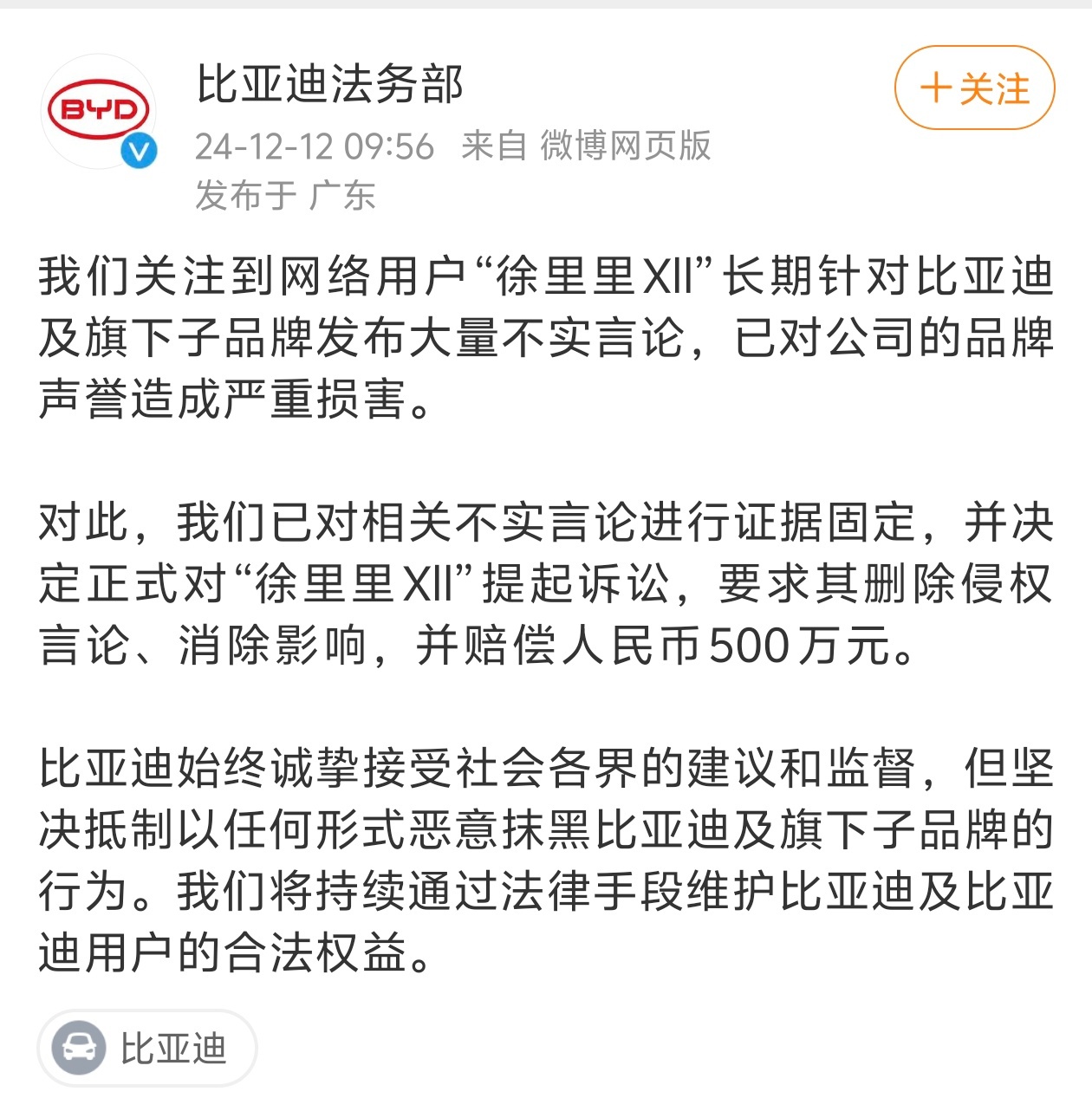Click the red BYD oval emblem
This screenshot has width=1092, height=1098.
click(x=97, y=108)
